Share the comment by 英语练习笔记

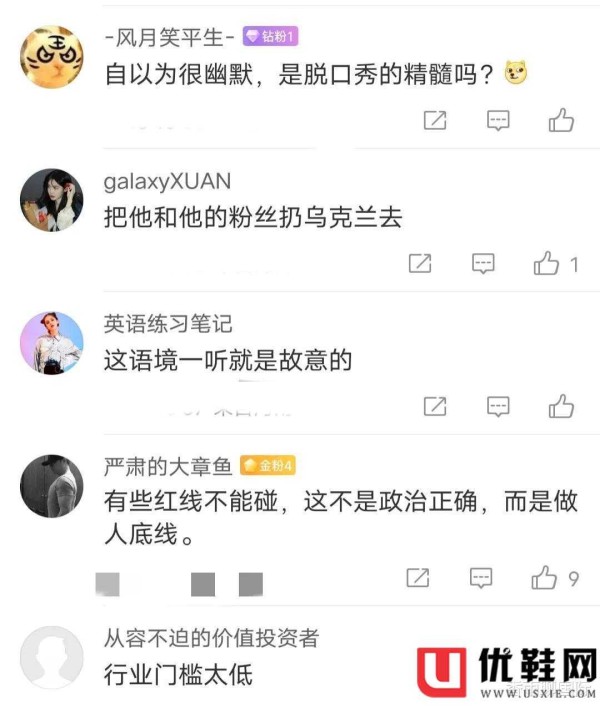pyautogui.click(x=435, y=406)
